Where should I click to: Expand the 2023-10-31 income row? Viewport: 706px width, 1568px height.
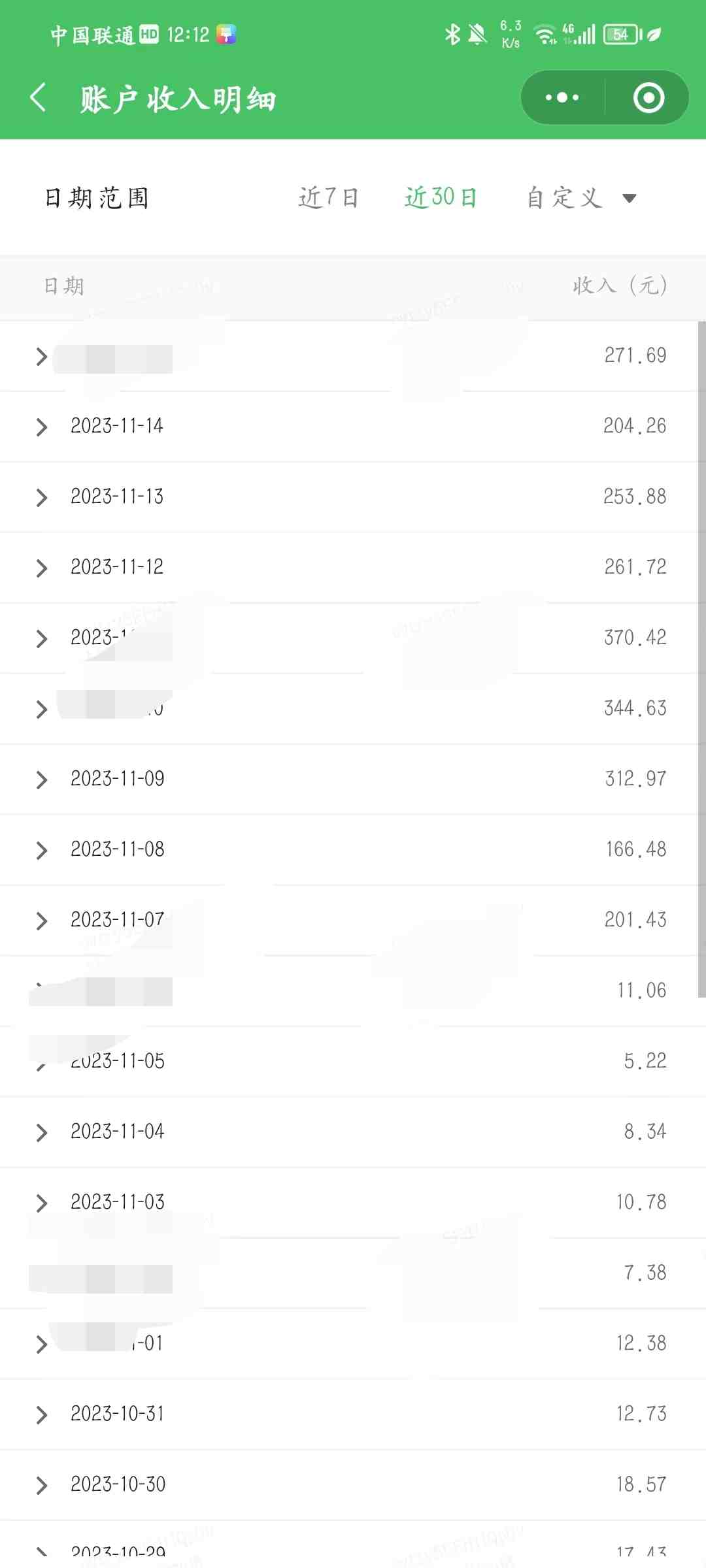click(x=116, y=1414)
